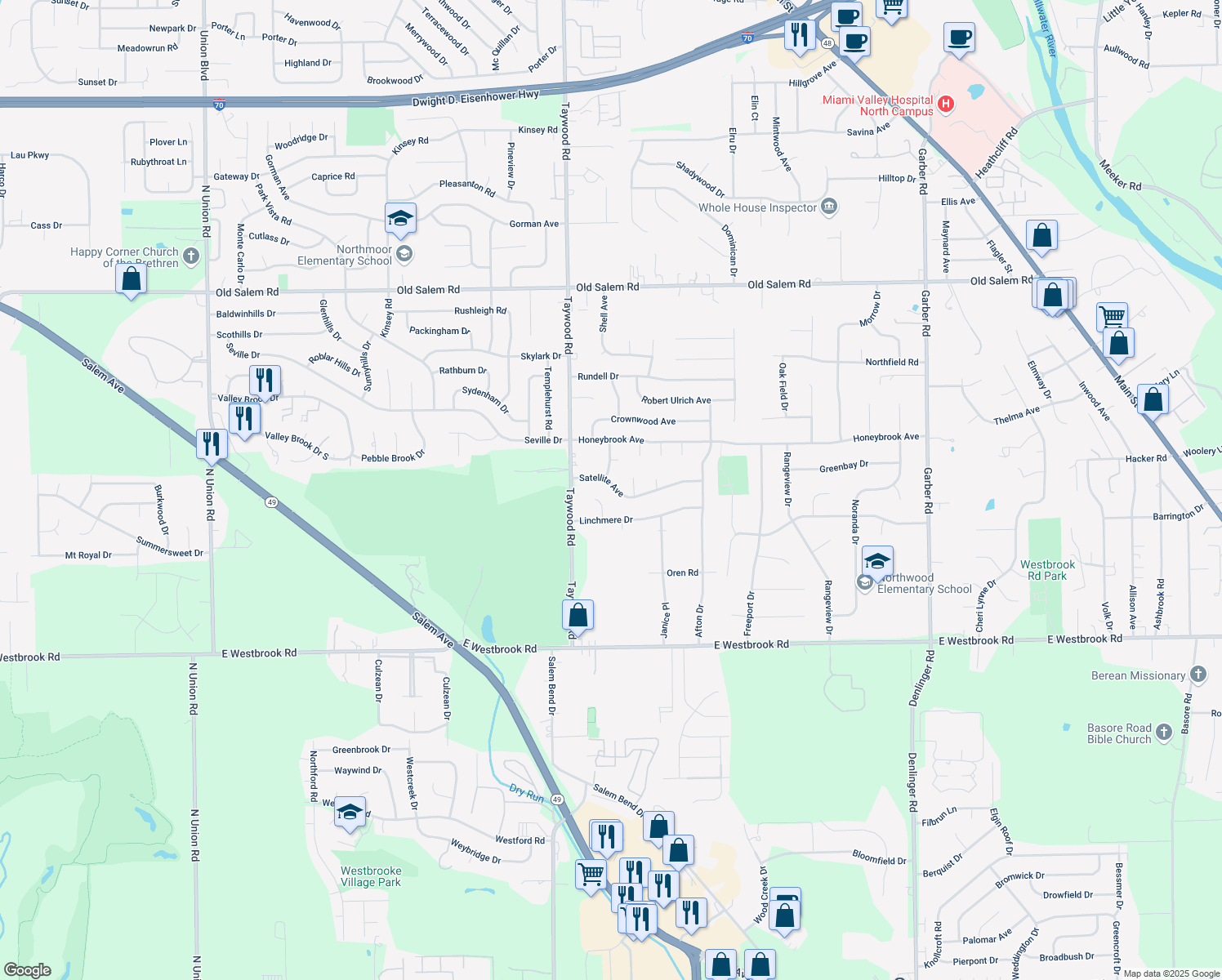Open the Happy Corner Church place pin

point(191,256)
